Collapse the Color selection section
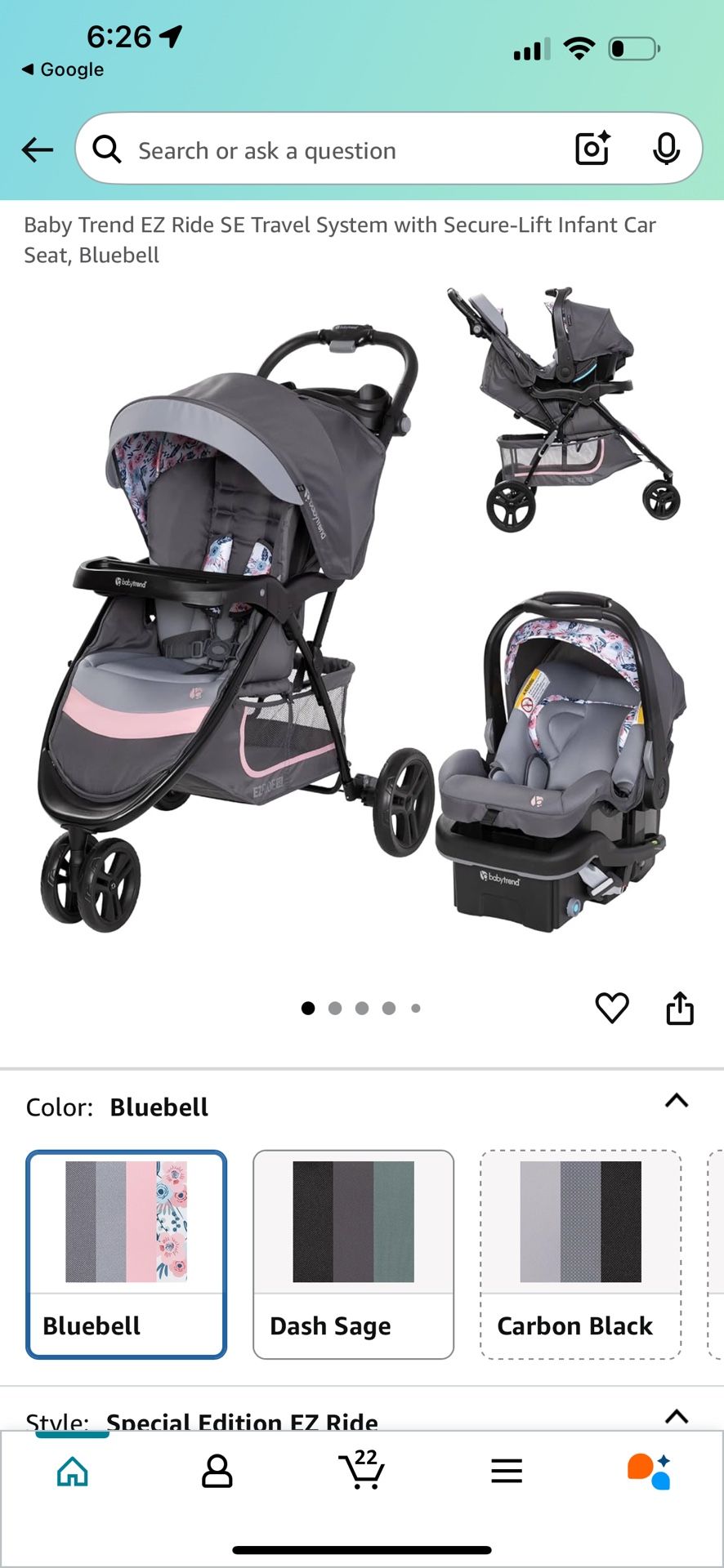724x1568 pixels. [677, 1101]
